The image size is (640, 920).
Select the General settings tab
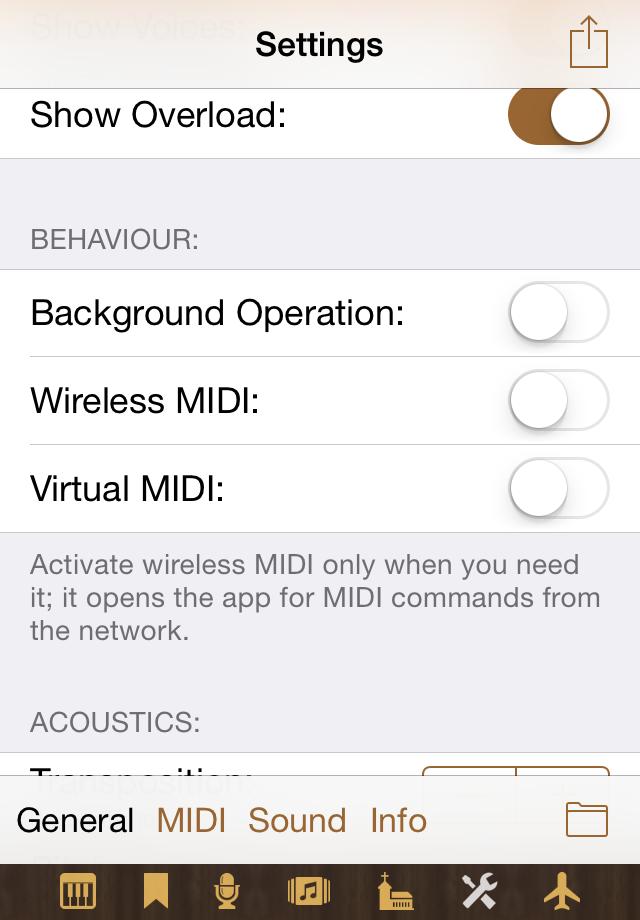[x=75, y=821]
